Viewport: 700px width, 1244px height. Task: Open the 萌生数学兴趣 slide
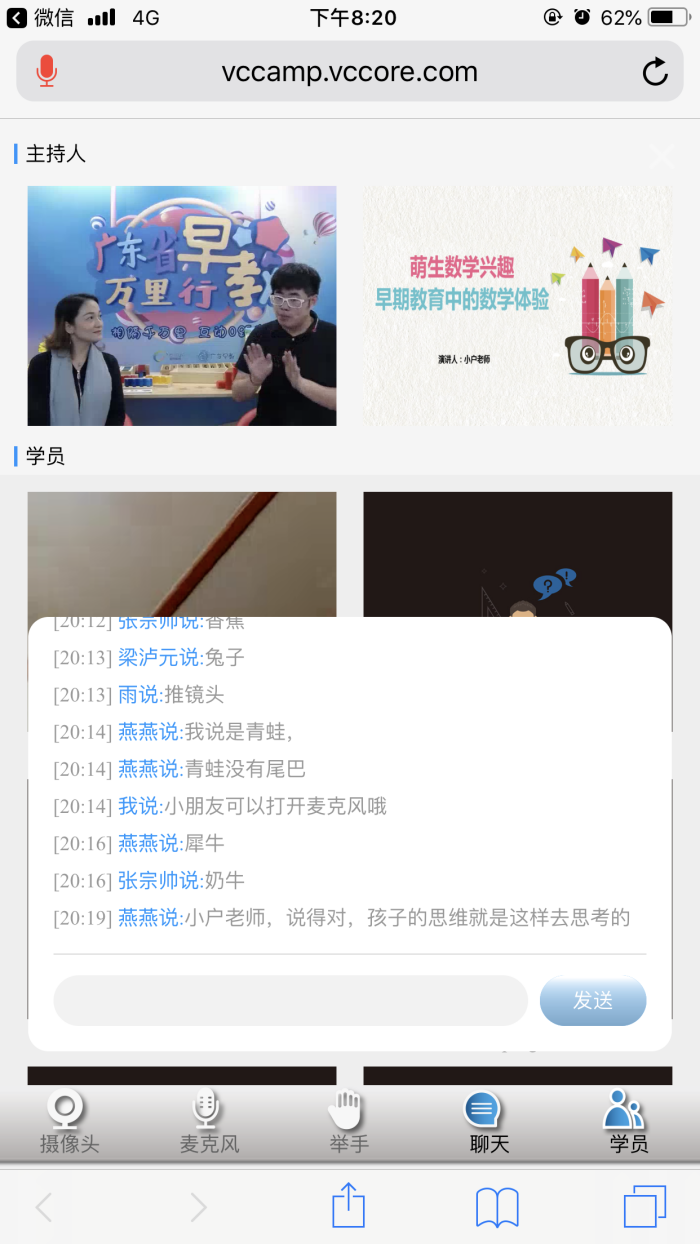coord(517,306)
